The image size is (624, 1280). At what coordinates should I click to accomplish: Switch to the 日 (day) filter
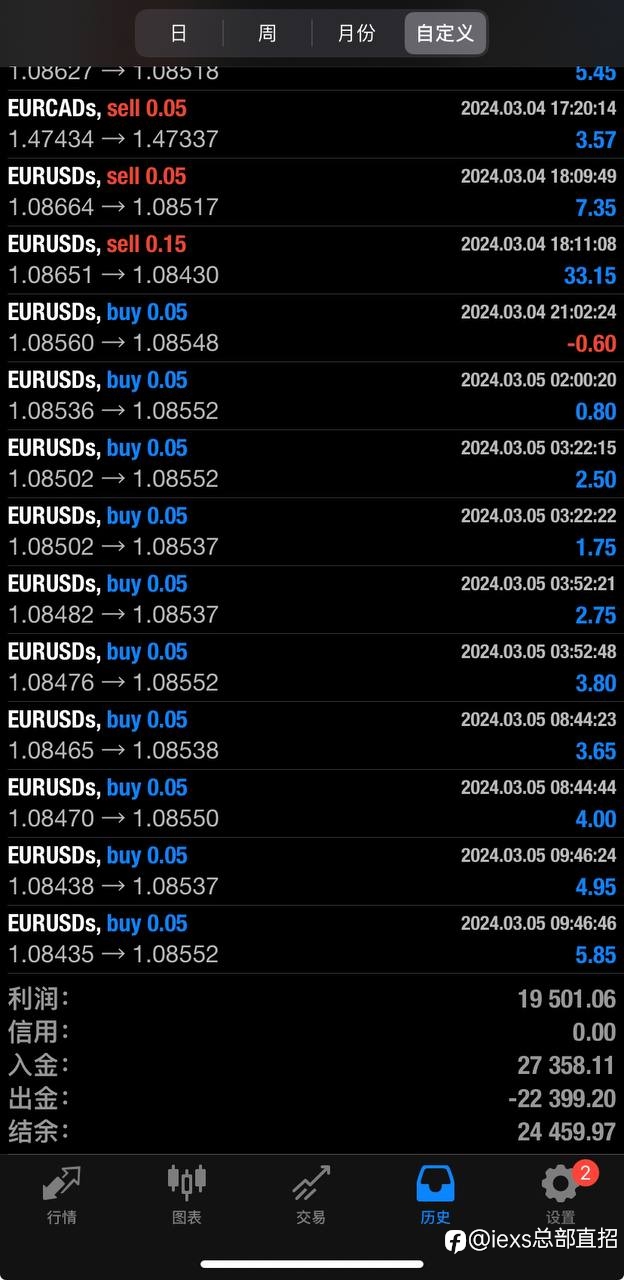click(x=179, y=33)
